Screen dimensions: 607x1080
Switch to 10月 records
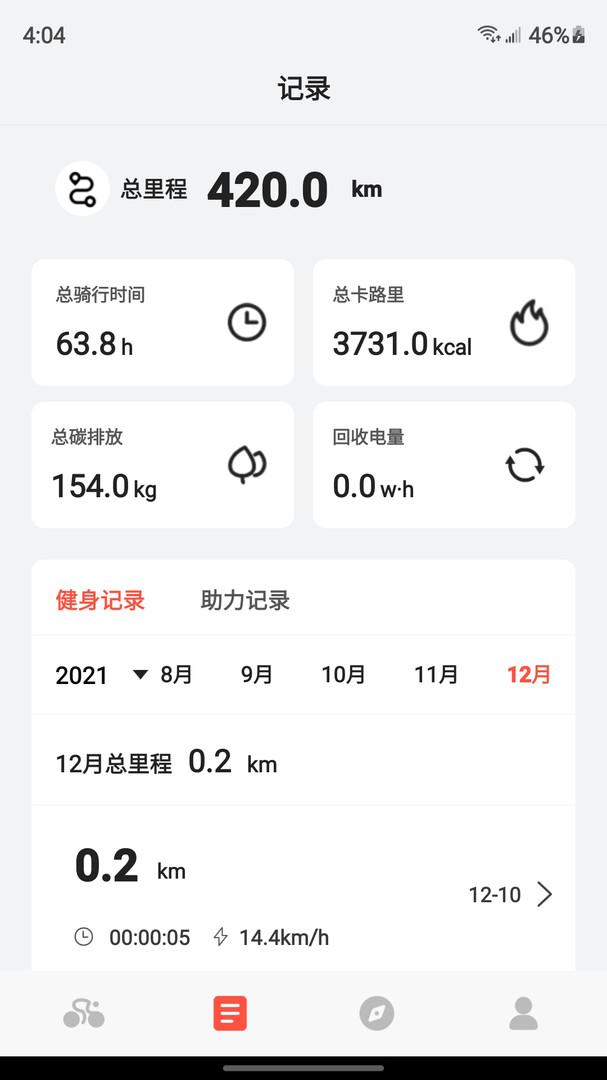pos(343,674)
